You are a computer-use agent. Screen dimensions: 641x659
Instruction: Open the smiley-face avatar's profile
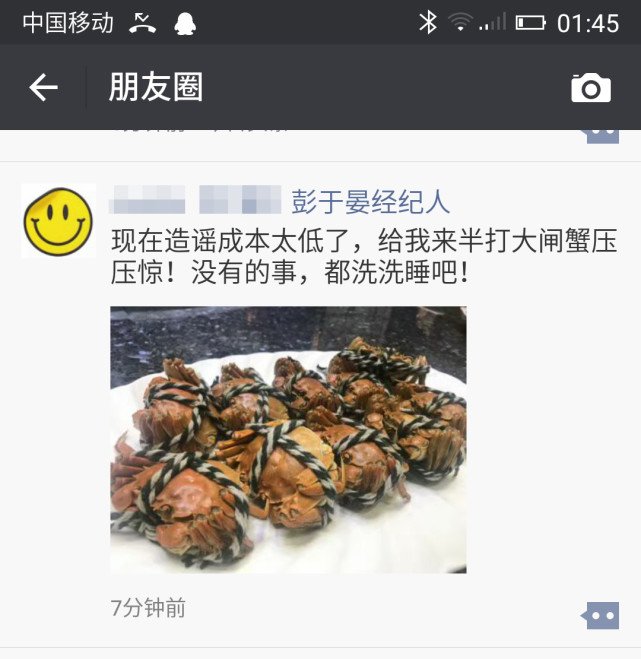click(x=58, y=220)
